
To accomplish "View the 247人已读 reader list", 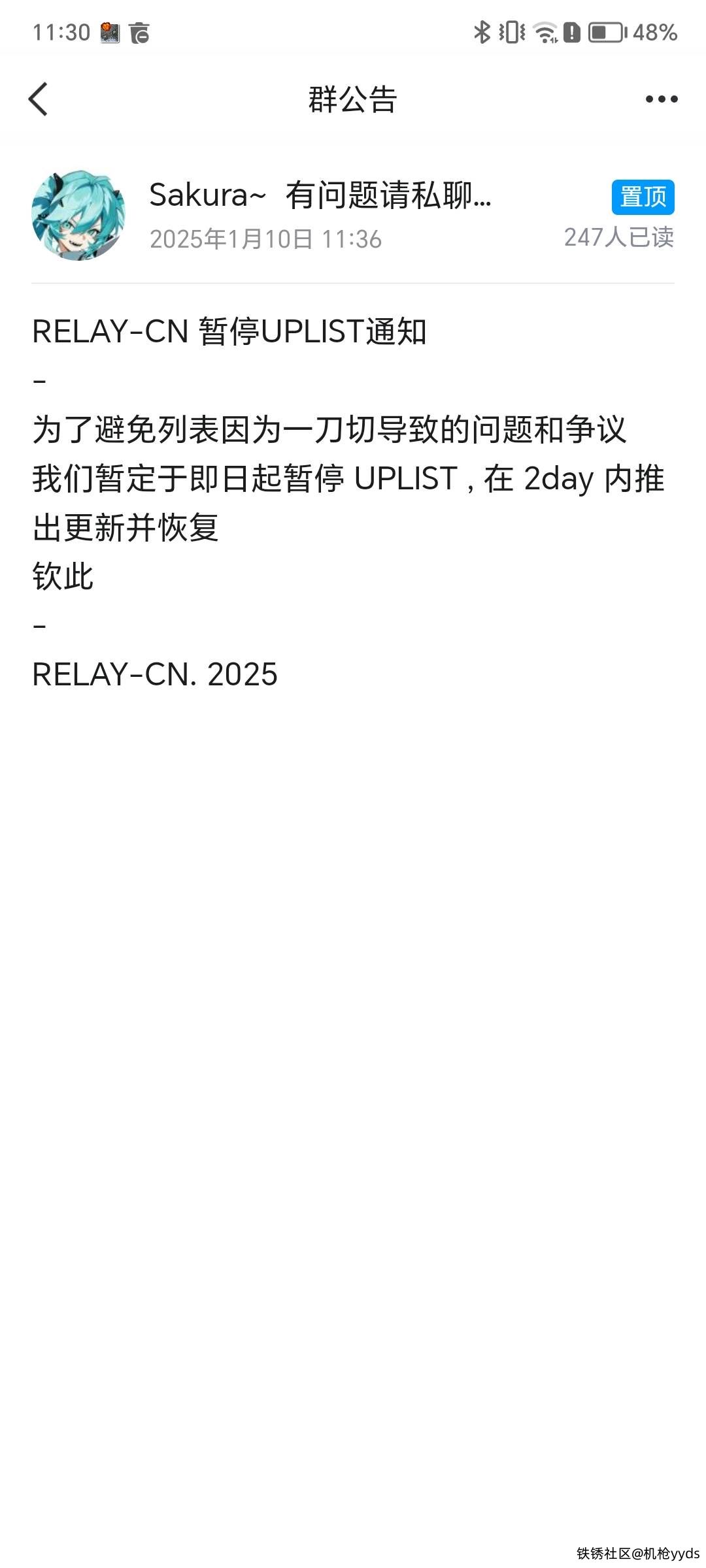I will click(618, 238).
